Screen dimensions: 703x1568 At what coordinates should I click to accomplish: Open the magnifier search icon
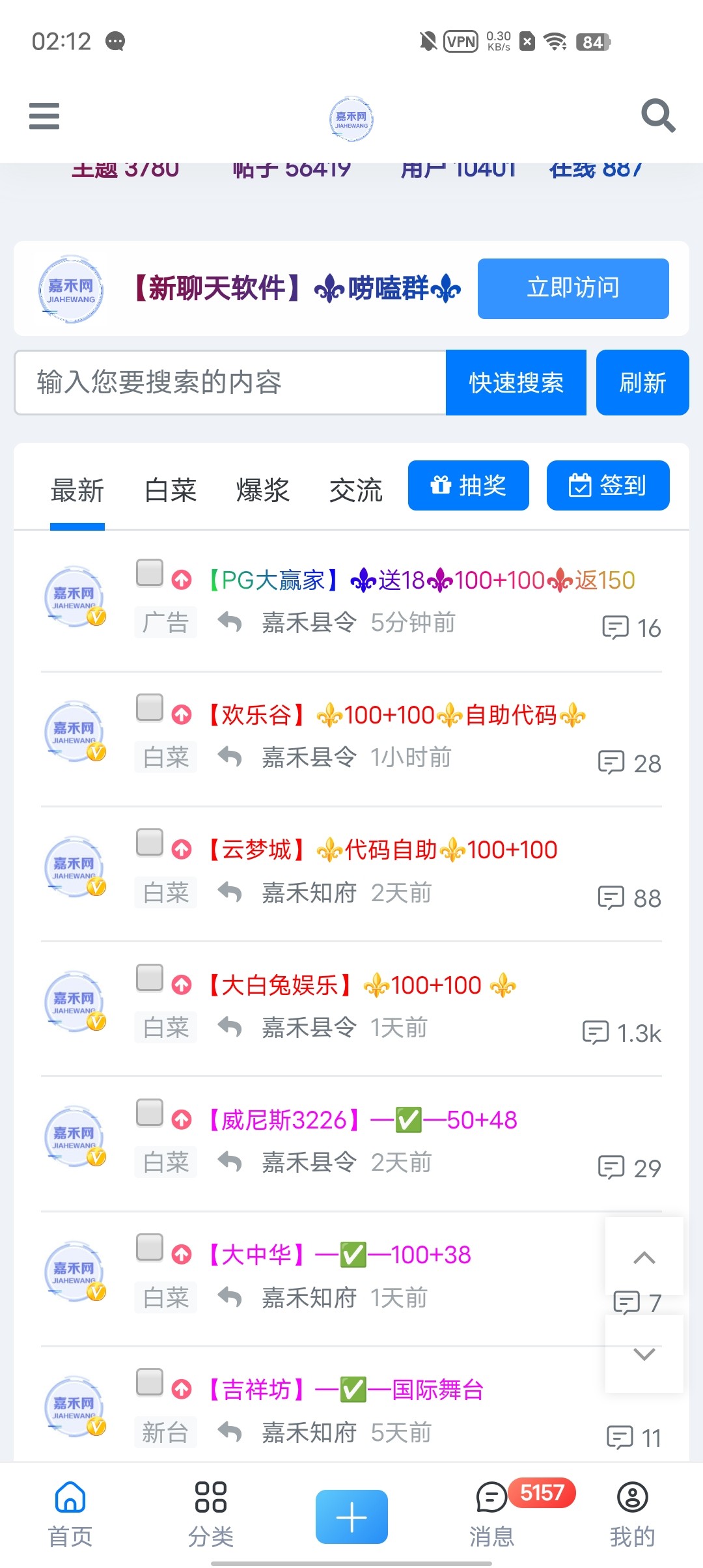657,116
